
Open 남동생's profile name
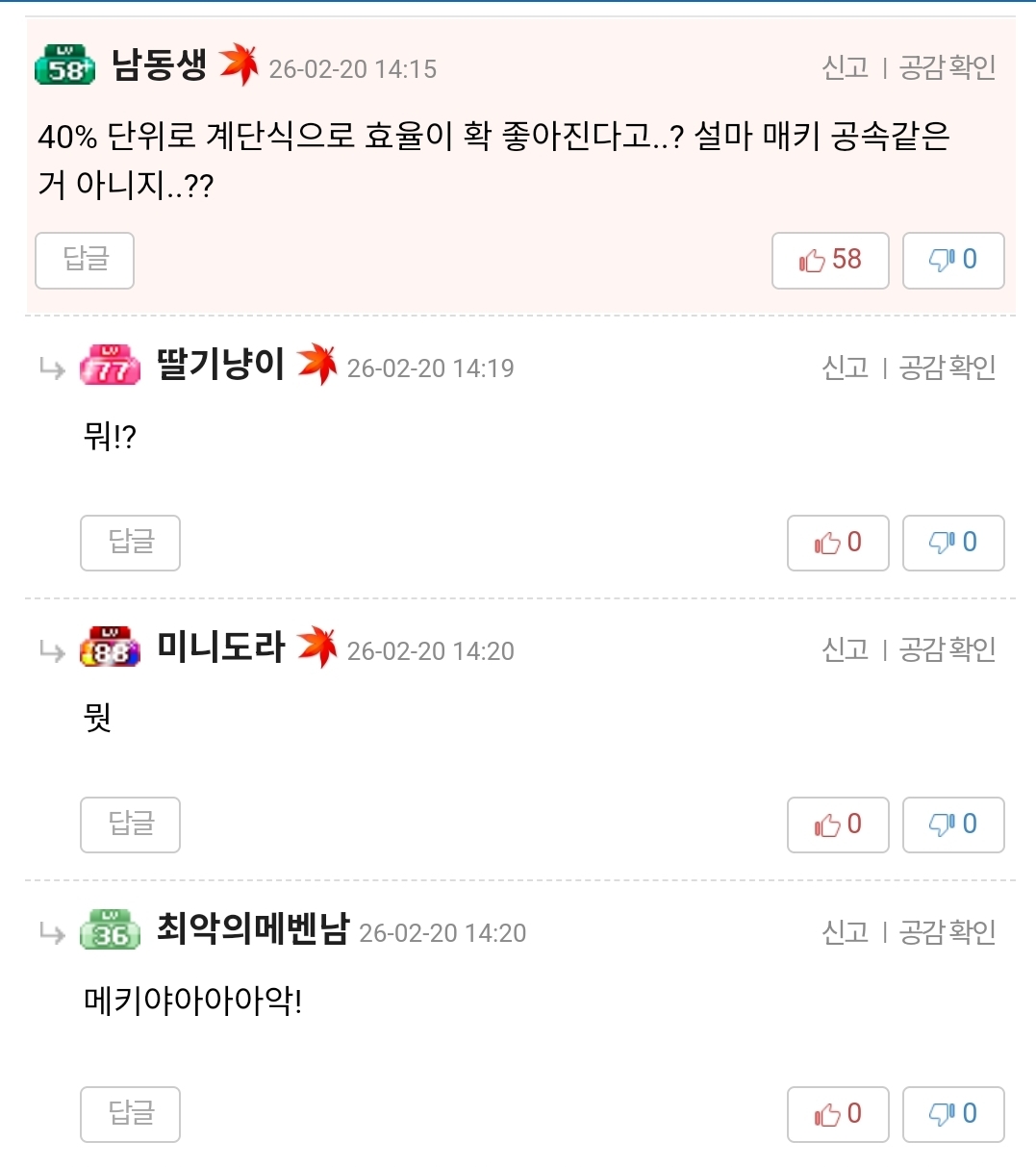coord(160,65)
